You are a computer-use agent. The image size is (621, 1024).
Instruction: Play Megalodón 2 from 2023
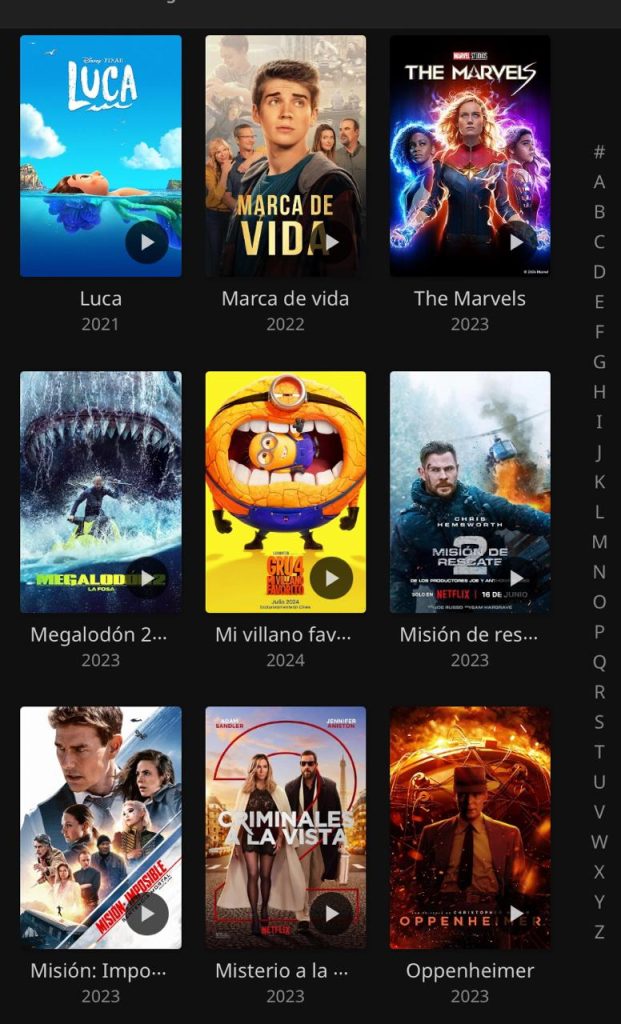pos(147,578)
